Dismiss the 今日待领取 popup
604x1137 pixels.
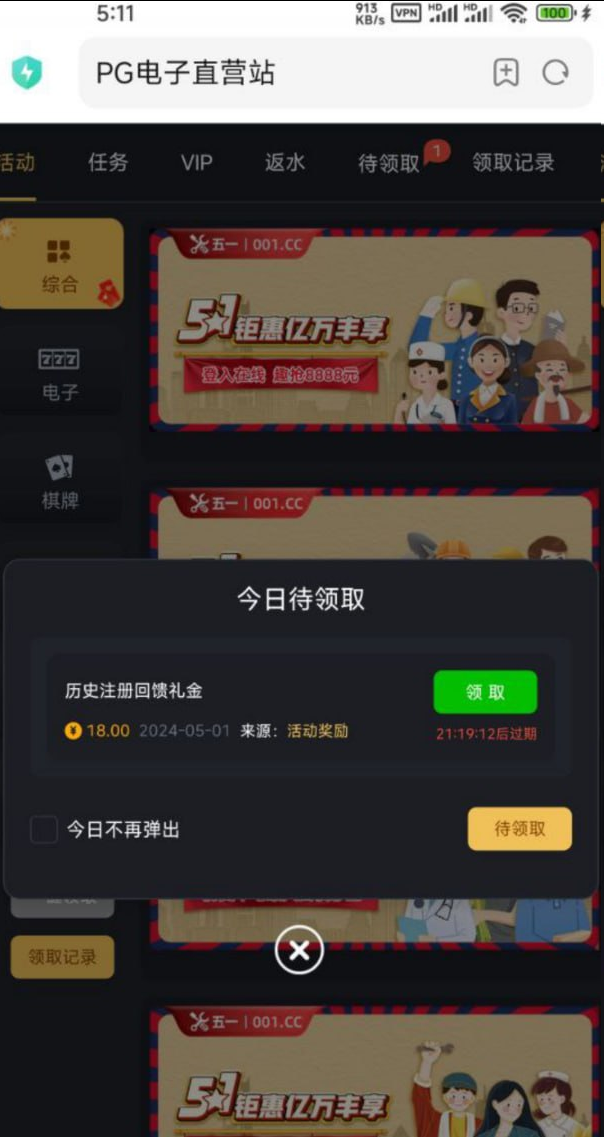point(299,950)
